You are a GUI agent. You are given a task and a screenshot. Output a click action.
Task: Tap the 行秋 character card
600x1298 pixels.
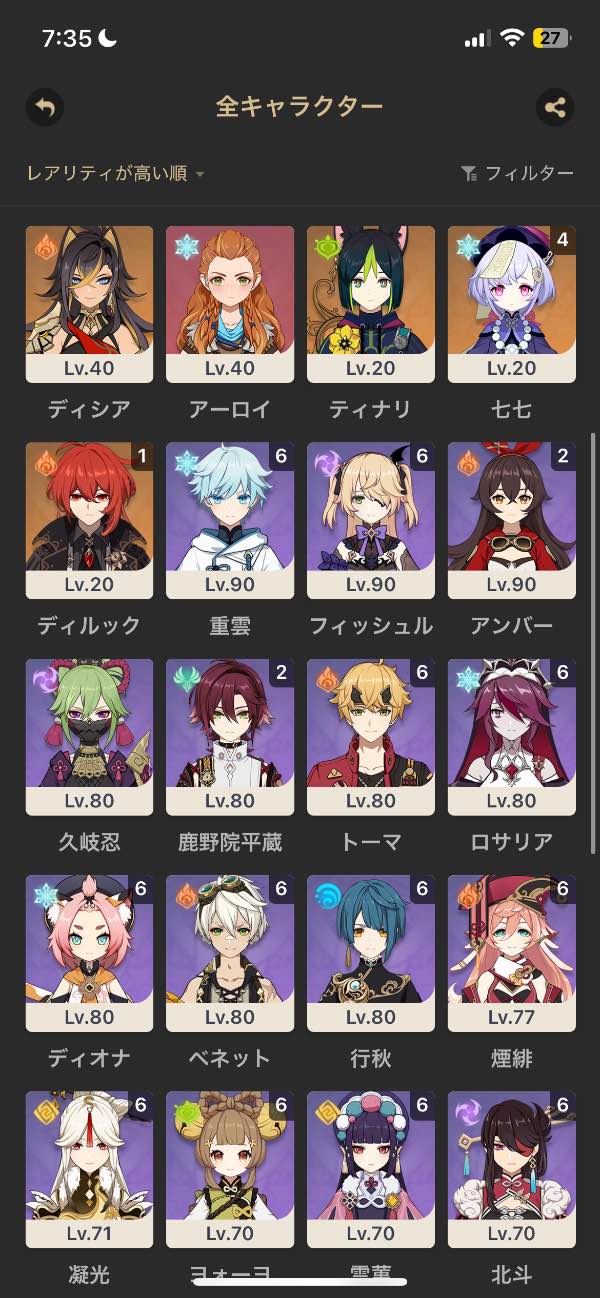pyautogui.click(x=371, y=952)
